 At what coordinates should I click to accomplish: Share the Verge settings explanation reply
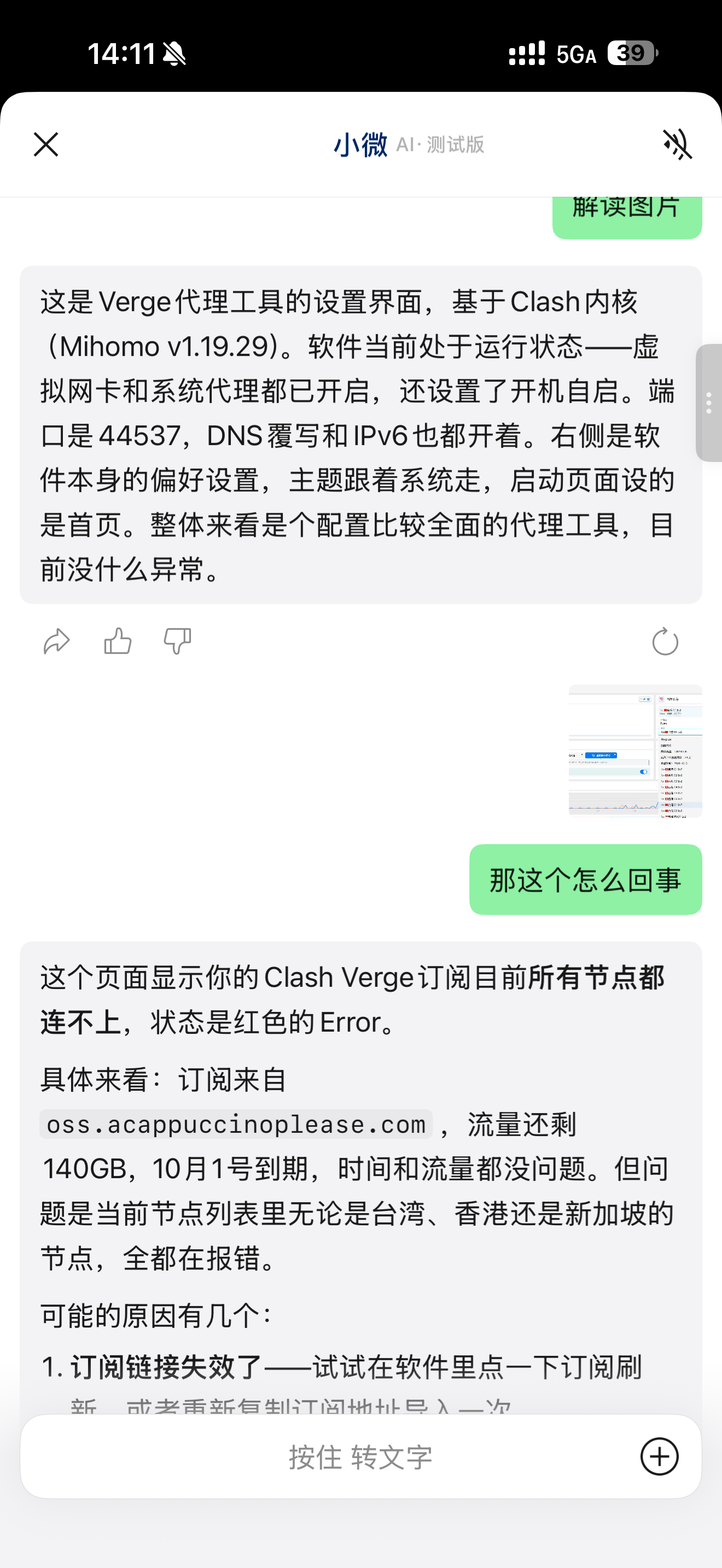tap(57, 641)
